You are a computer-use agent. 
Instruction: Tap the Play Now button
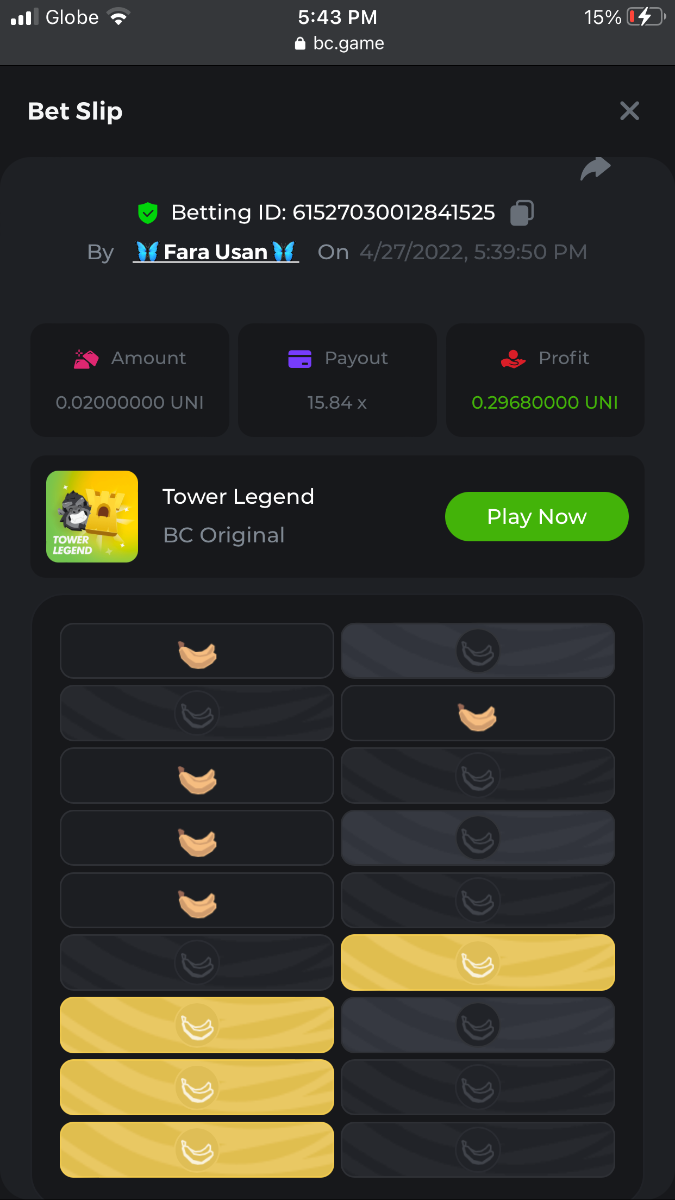coord(536,517)
